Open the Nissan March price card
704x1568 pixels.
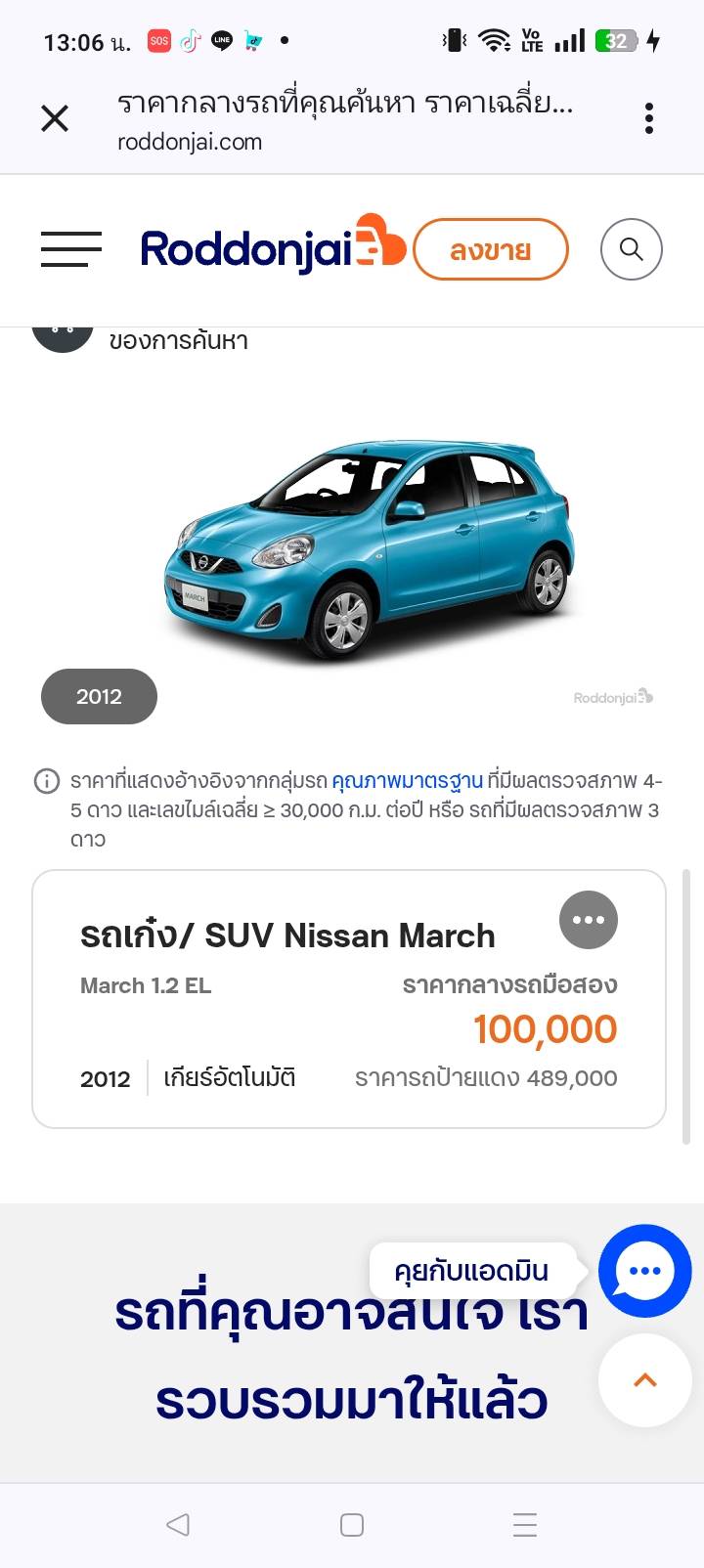(x=293, y=1007)
